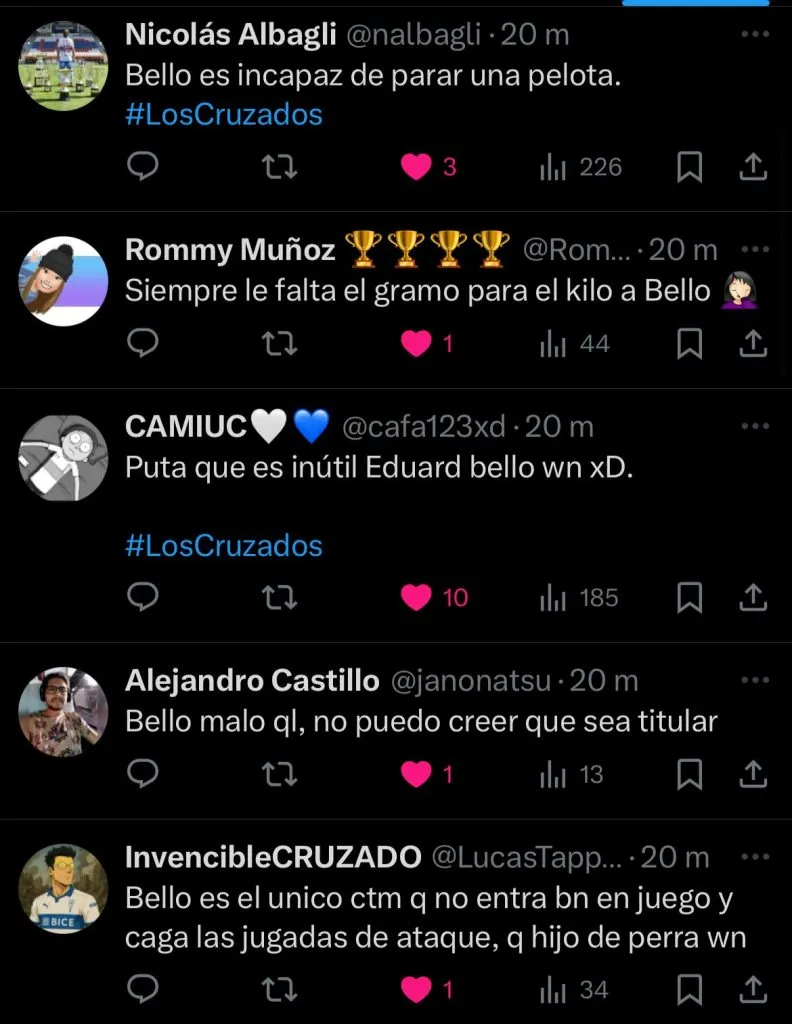This screenshot has width=792, height=1024.
Task: Open the #LosCruzados hashtag in Nicolás Albagli's tweet
Action: click(x=224, y=115)
